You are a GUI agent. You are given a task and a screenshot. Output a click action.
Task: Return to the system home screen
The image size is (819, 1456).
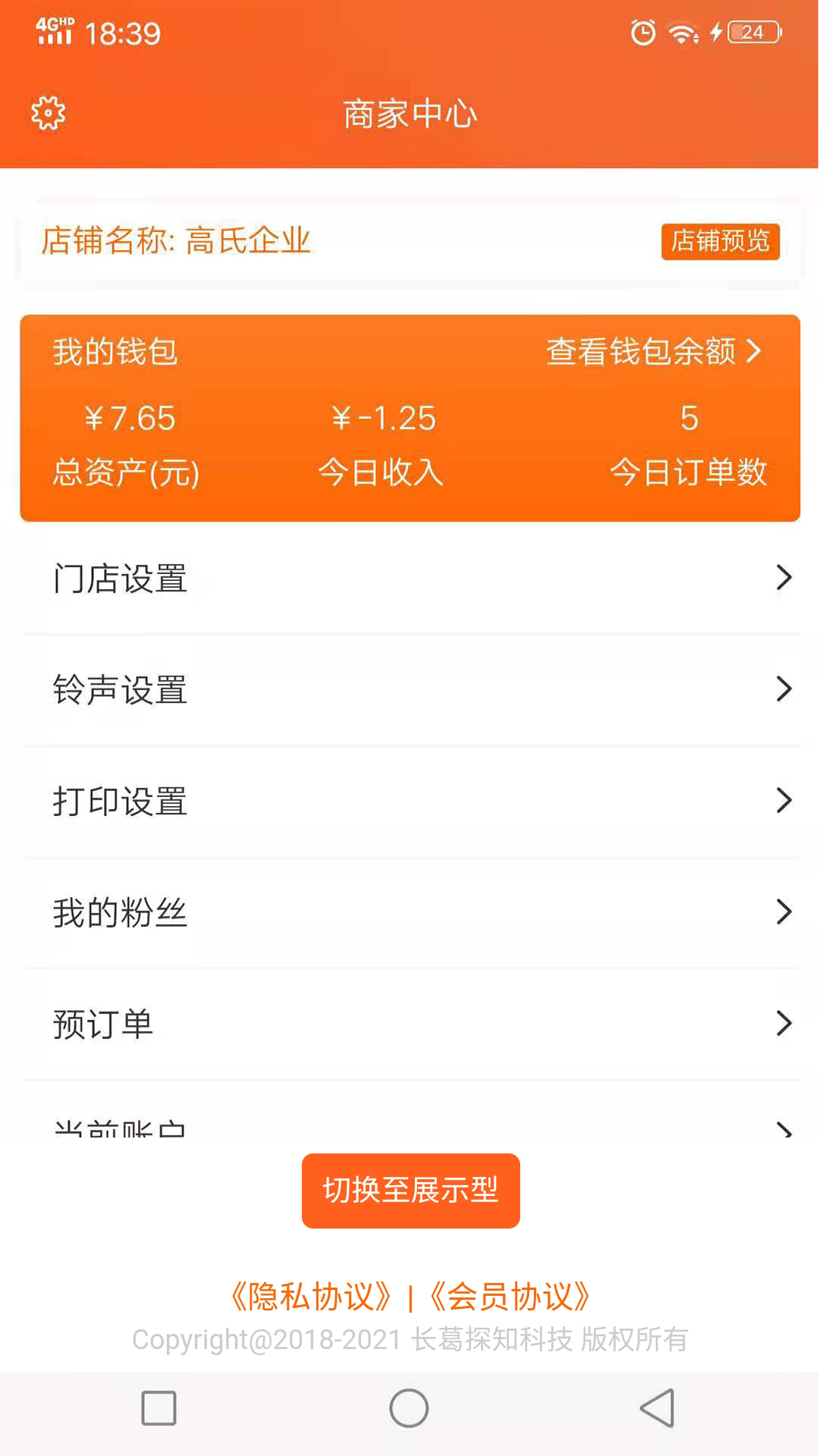pyautogui.click(x=409, y=1408)
